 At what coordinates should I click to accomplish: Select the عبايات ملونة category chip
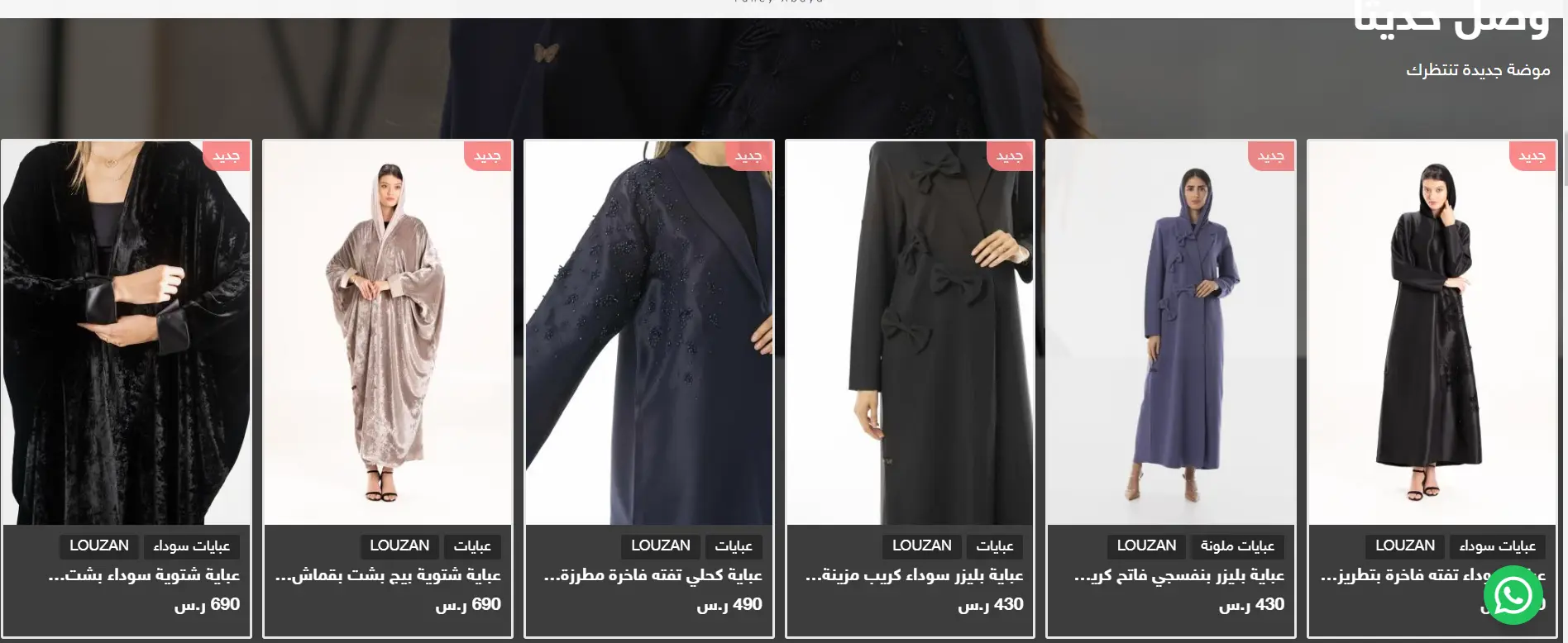click(x=1237, y=546)
